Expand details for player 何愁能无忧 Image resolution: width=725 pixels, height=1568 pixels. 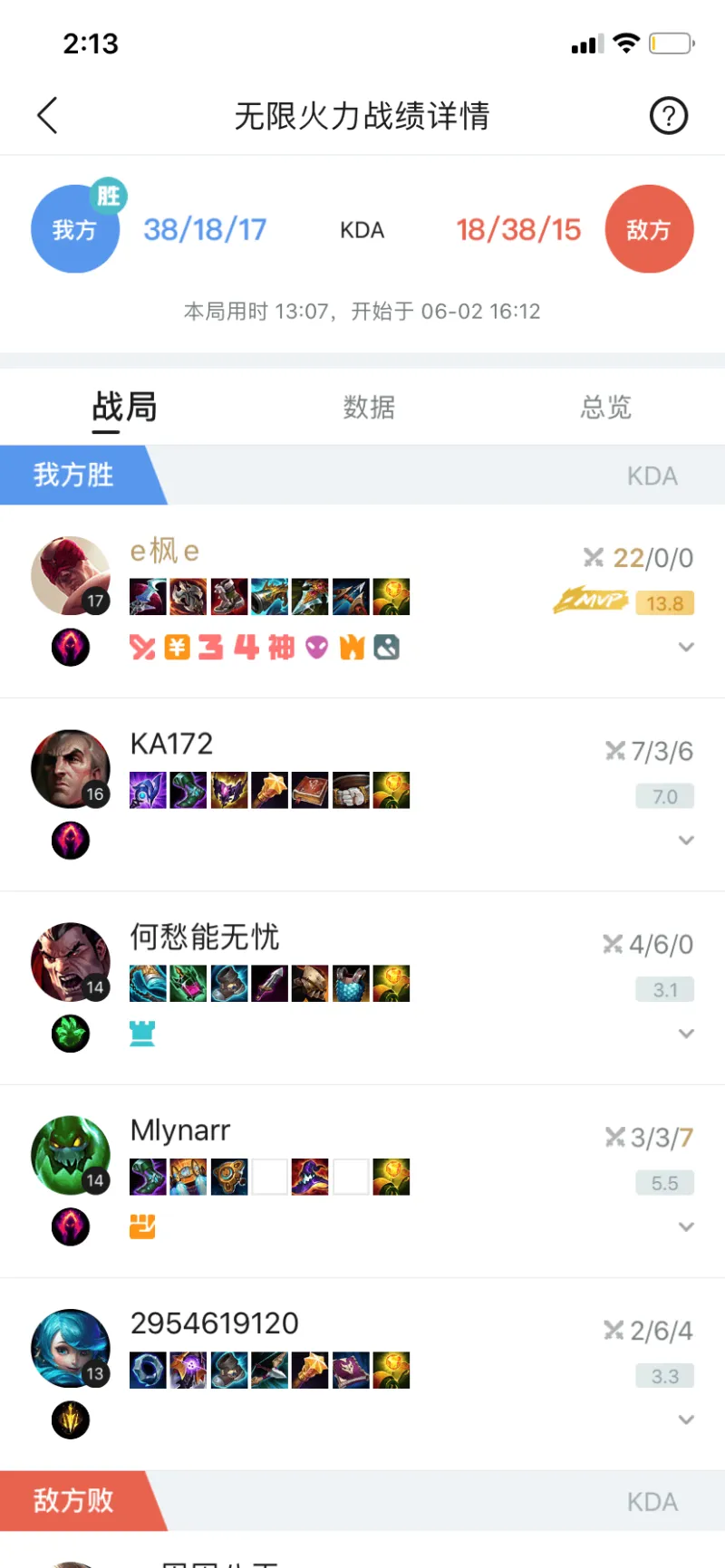686,1034
